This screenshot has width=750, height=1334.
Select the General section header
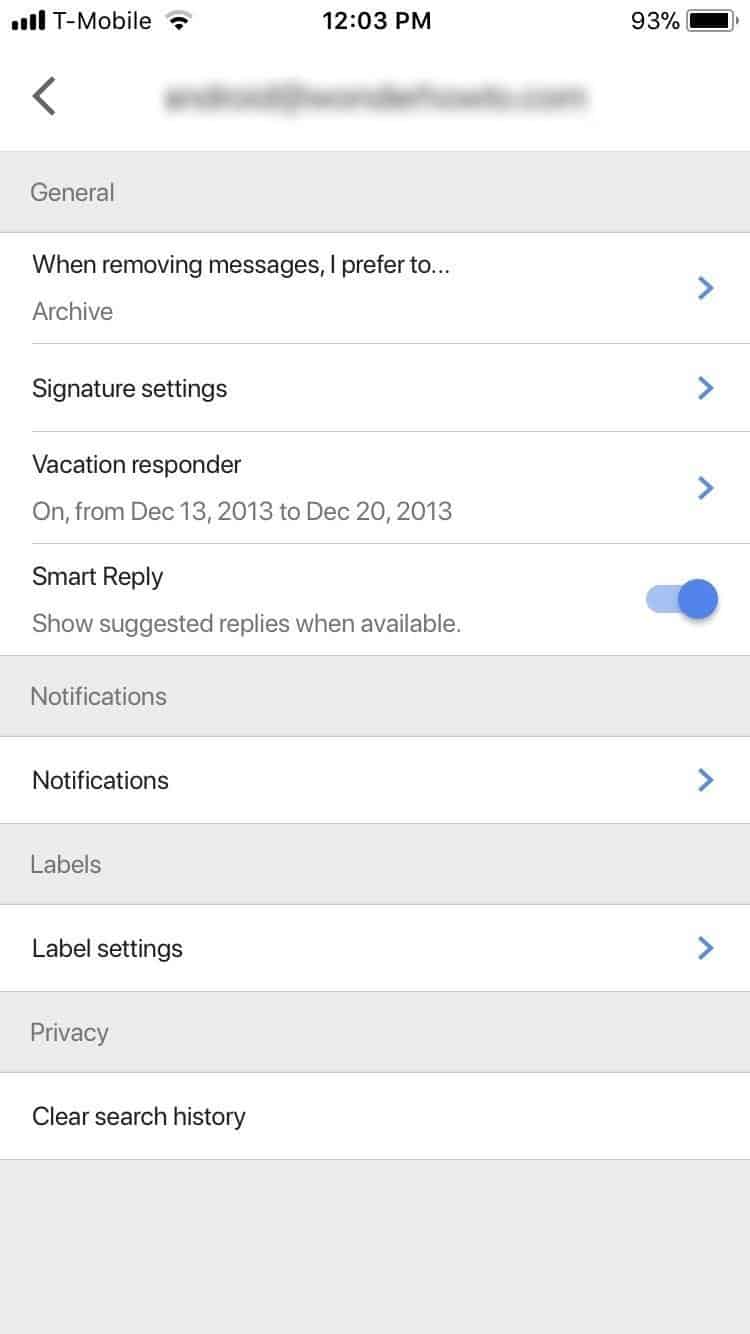(x=72, y=192)
